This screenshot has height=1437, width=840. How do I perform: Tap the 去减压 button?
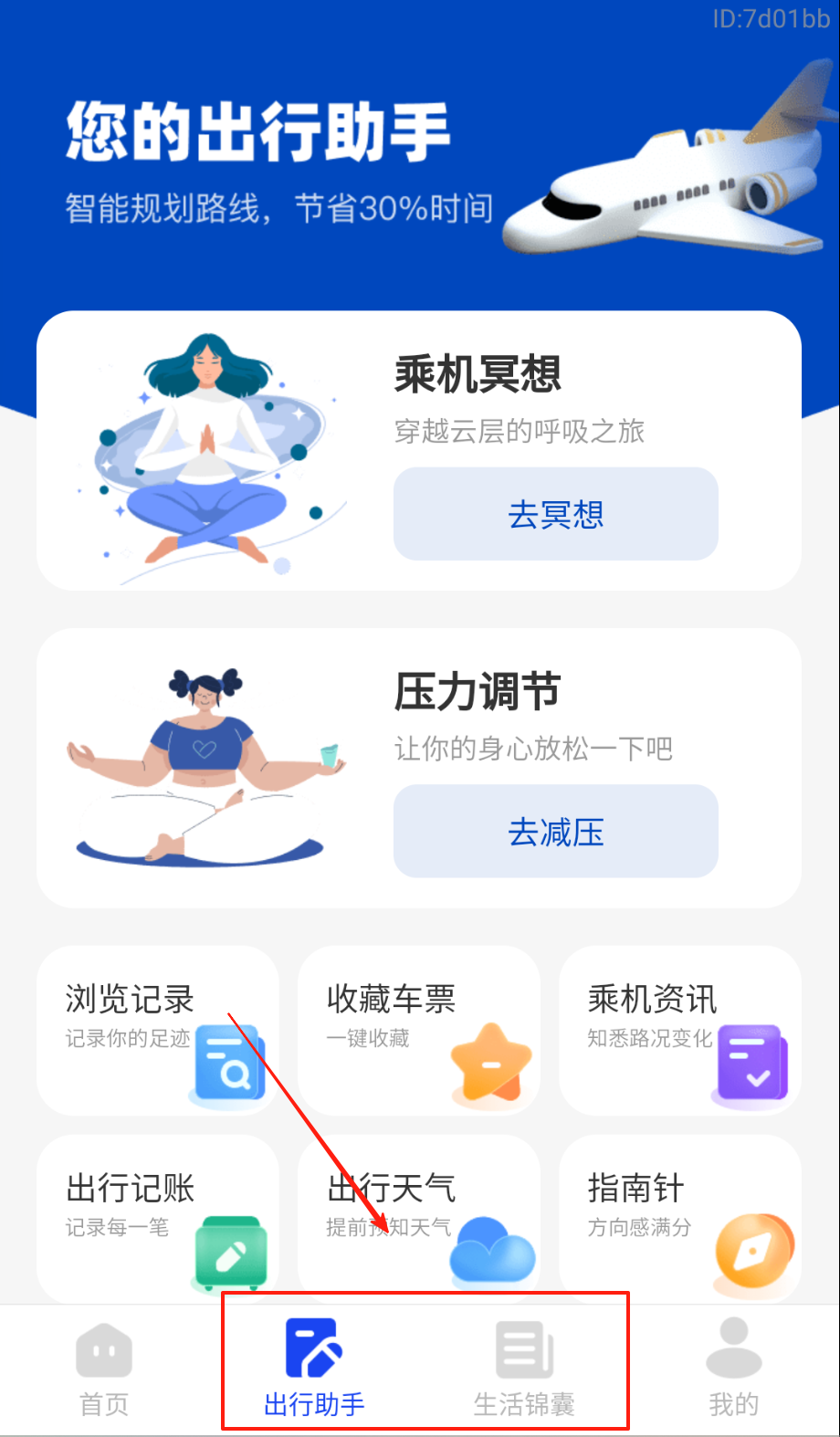click(555, 832)
